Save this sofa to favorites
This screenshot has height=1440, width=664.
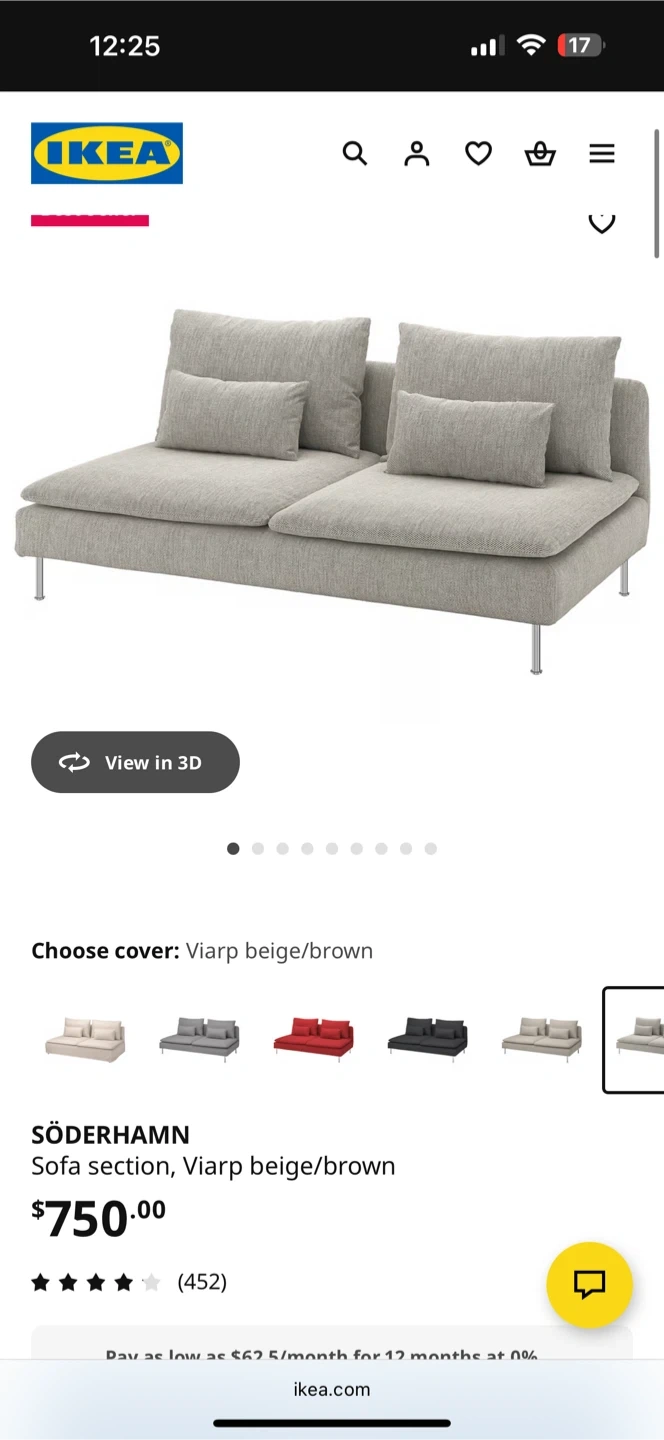coord(601,222)
